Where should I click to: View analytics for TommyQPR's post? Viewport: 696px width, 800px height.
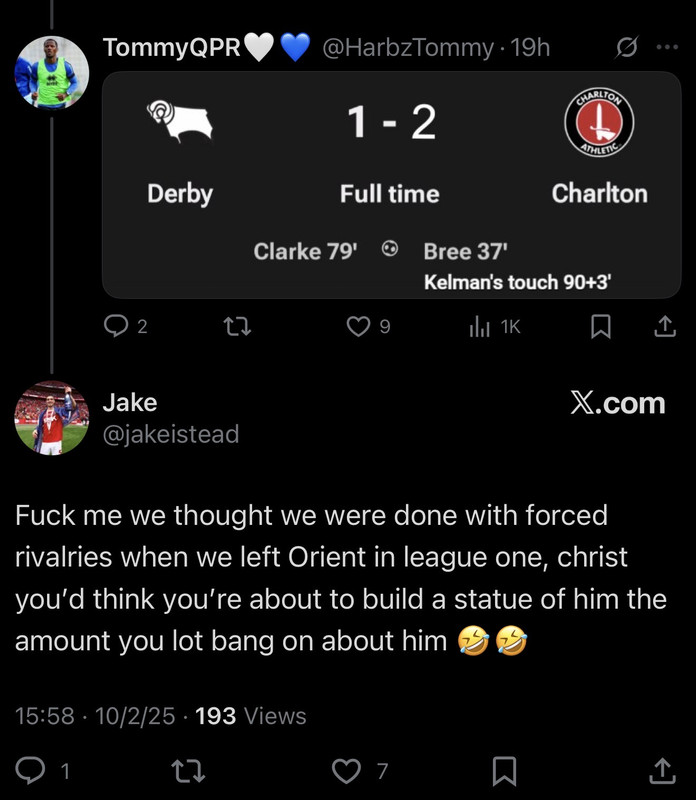point(479,327)
